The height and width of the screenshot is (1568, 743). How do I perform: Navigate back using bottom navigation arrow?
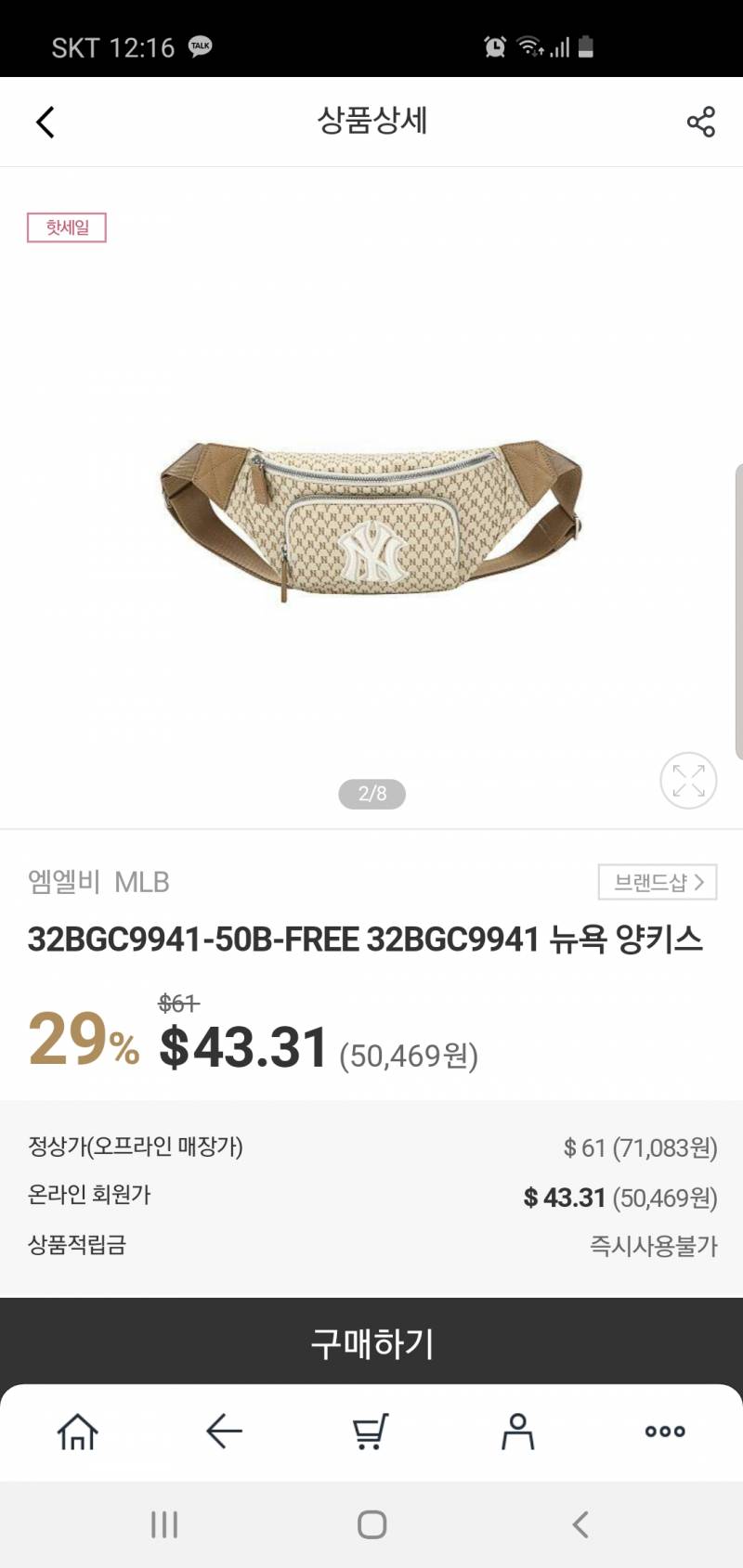point(224,1431)
